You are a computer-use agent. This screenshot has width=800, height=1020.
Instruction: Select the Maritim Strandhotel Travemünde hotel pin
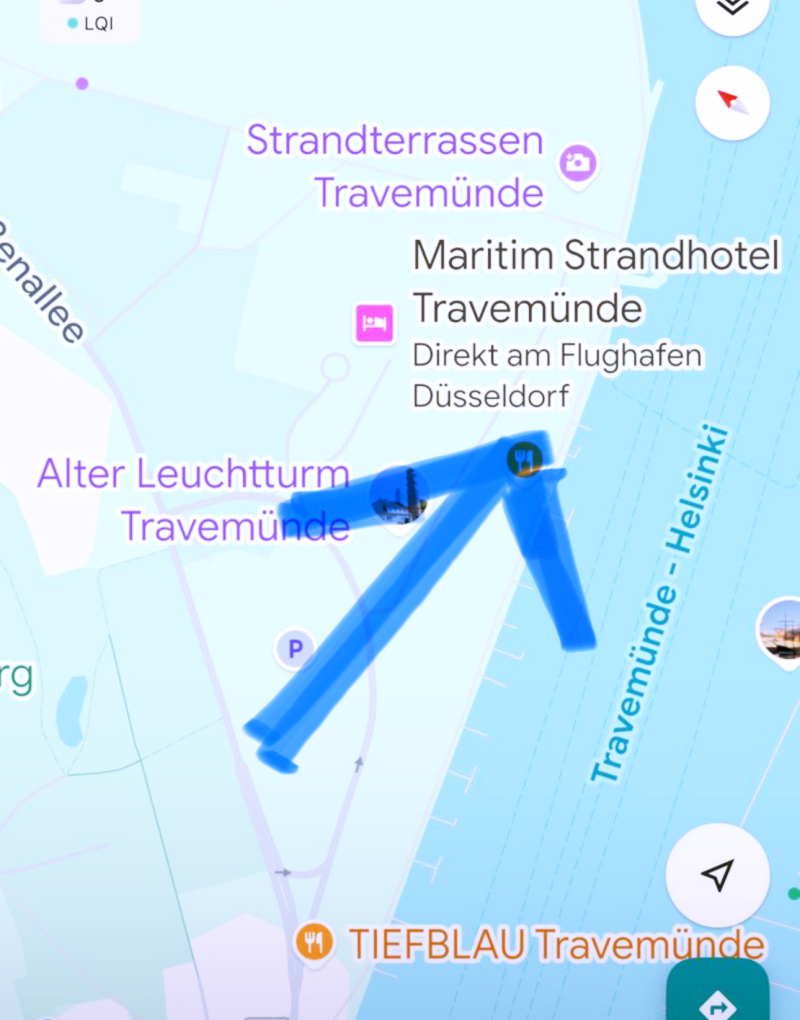click(x=374, y=323)
